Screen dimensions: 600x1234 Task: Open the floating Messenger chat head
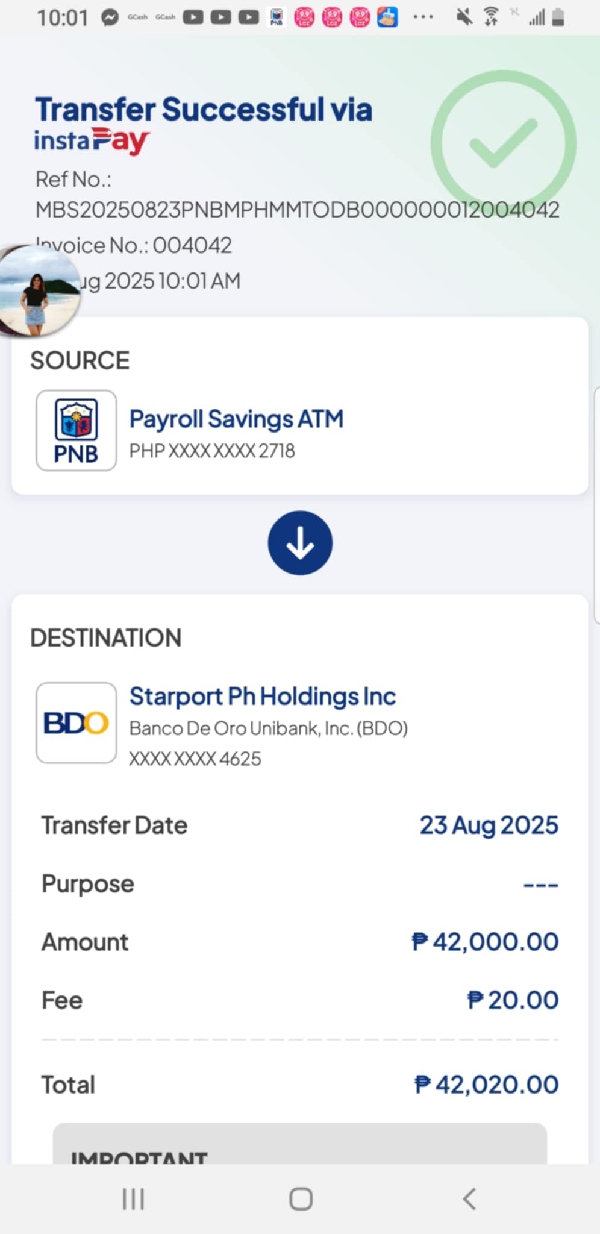pos(38,290)
